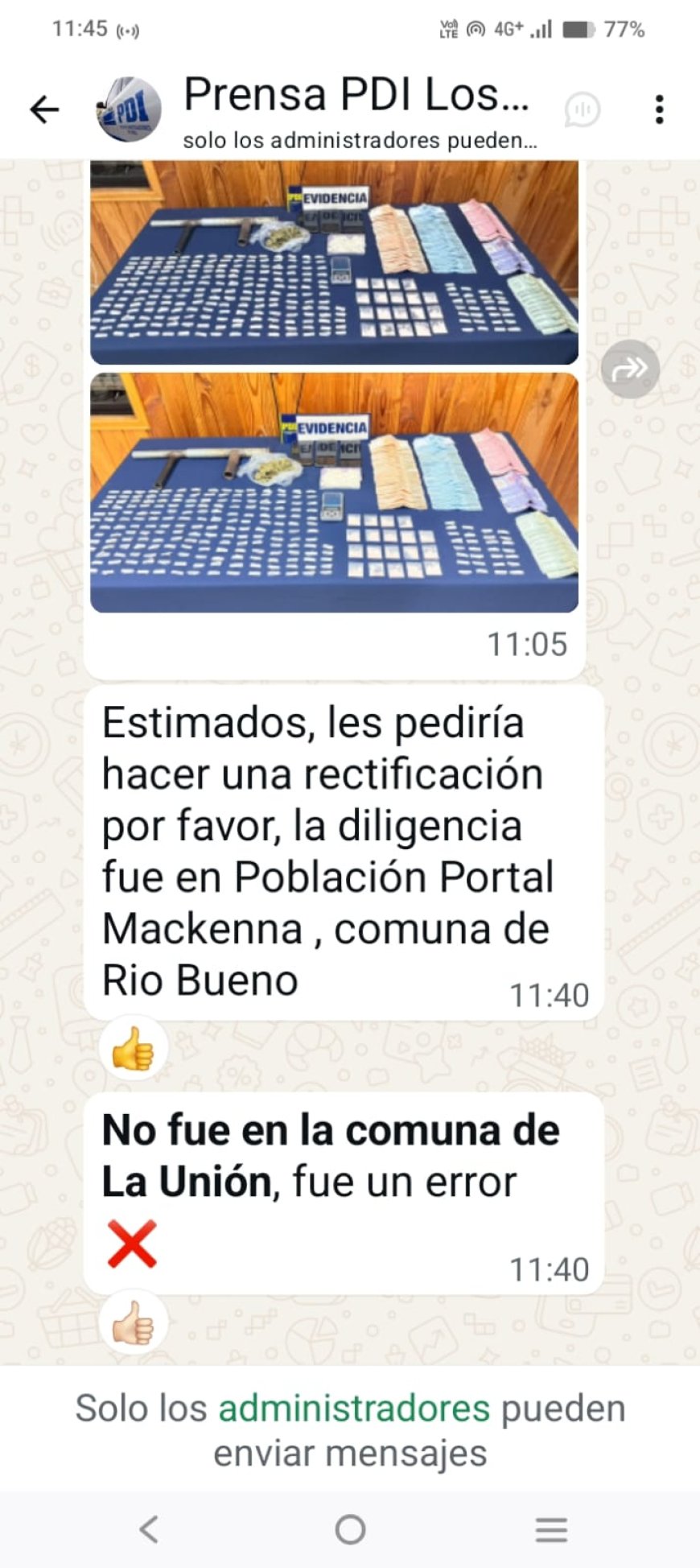
Task: Open the second evidence photo
Action: tap(334, 492)
